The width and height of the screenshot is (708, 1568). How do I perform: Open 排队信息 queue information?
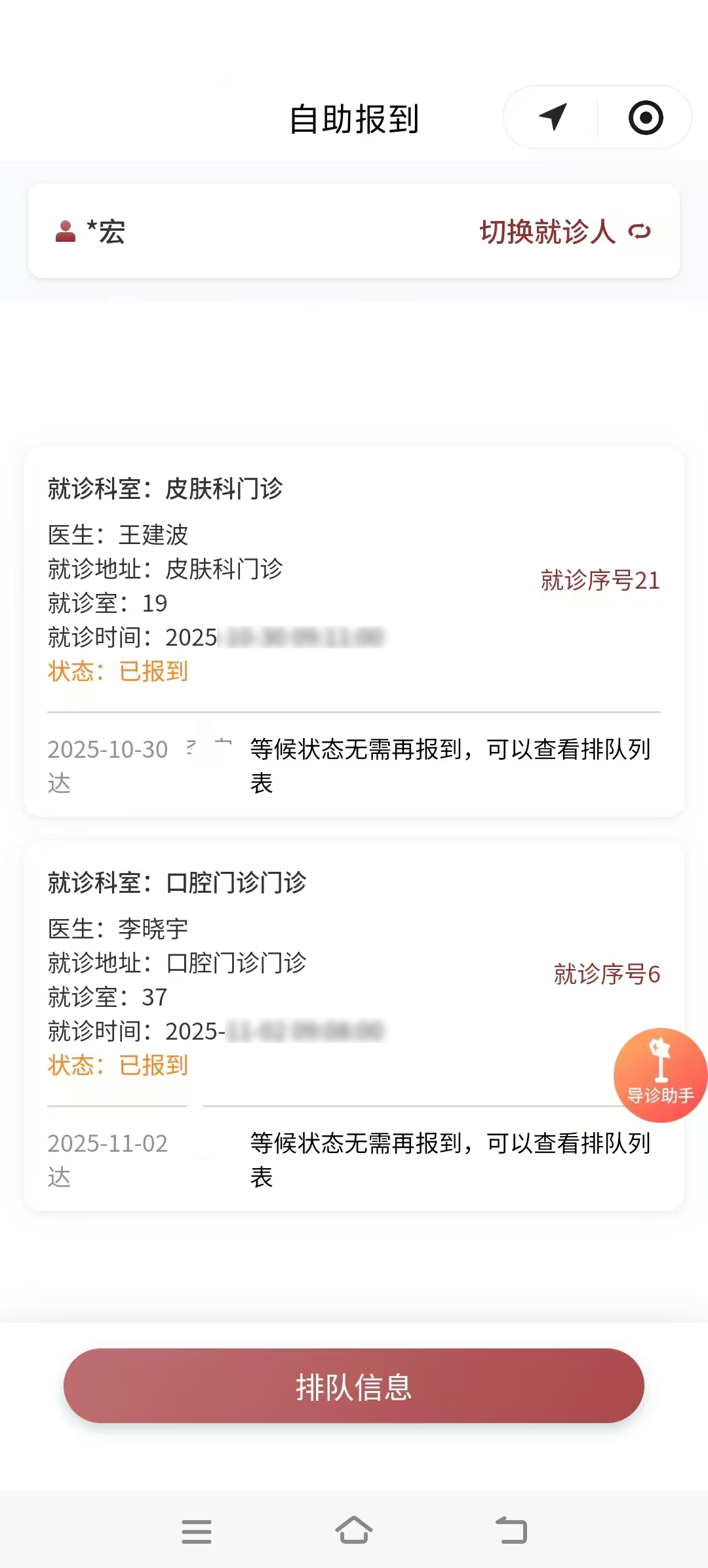(354, 1386)
